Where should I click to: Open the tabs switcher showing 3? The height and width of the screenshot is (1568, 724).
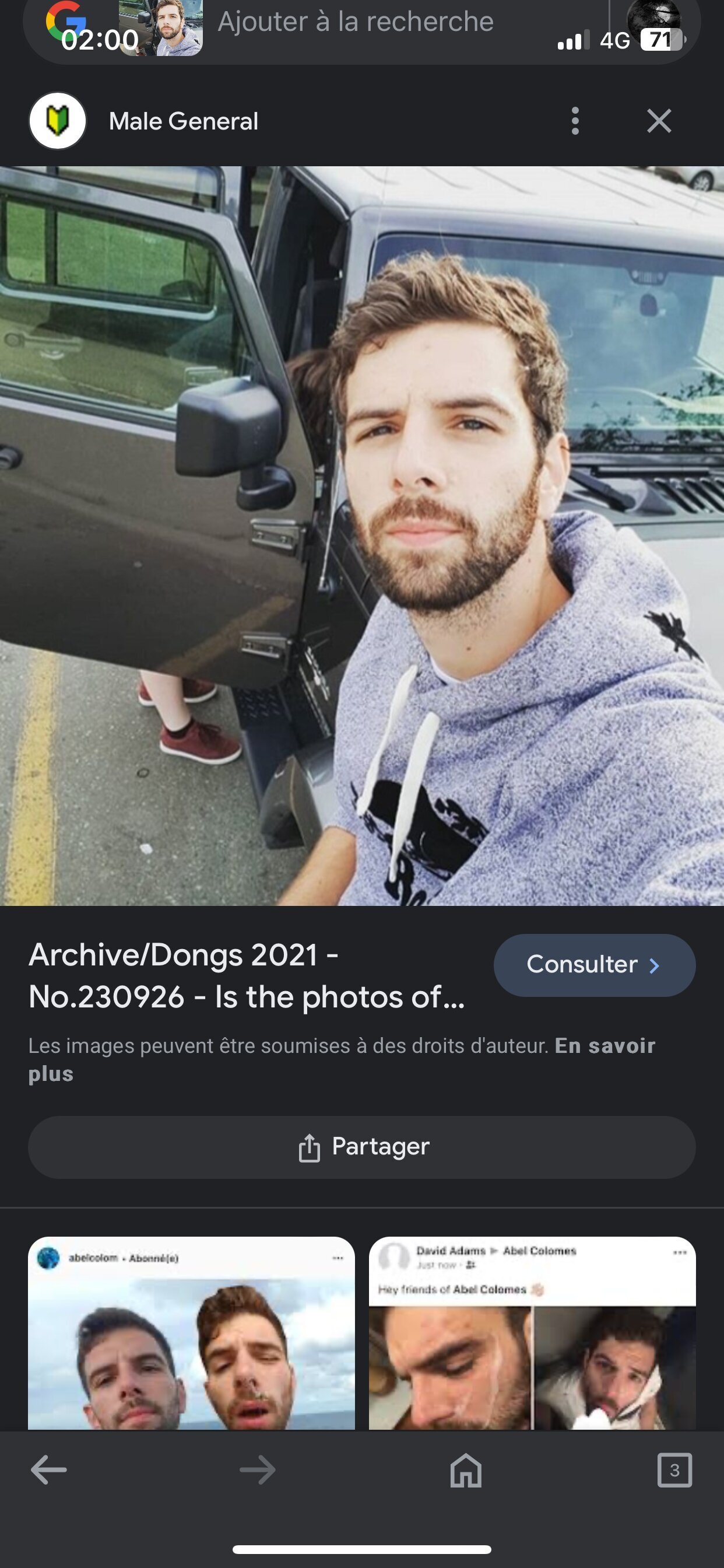pyautogui.click(x=674, y=1470)
